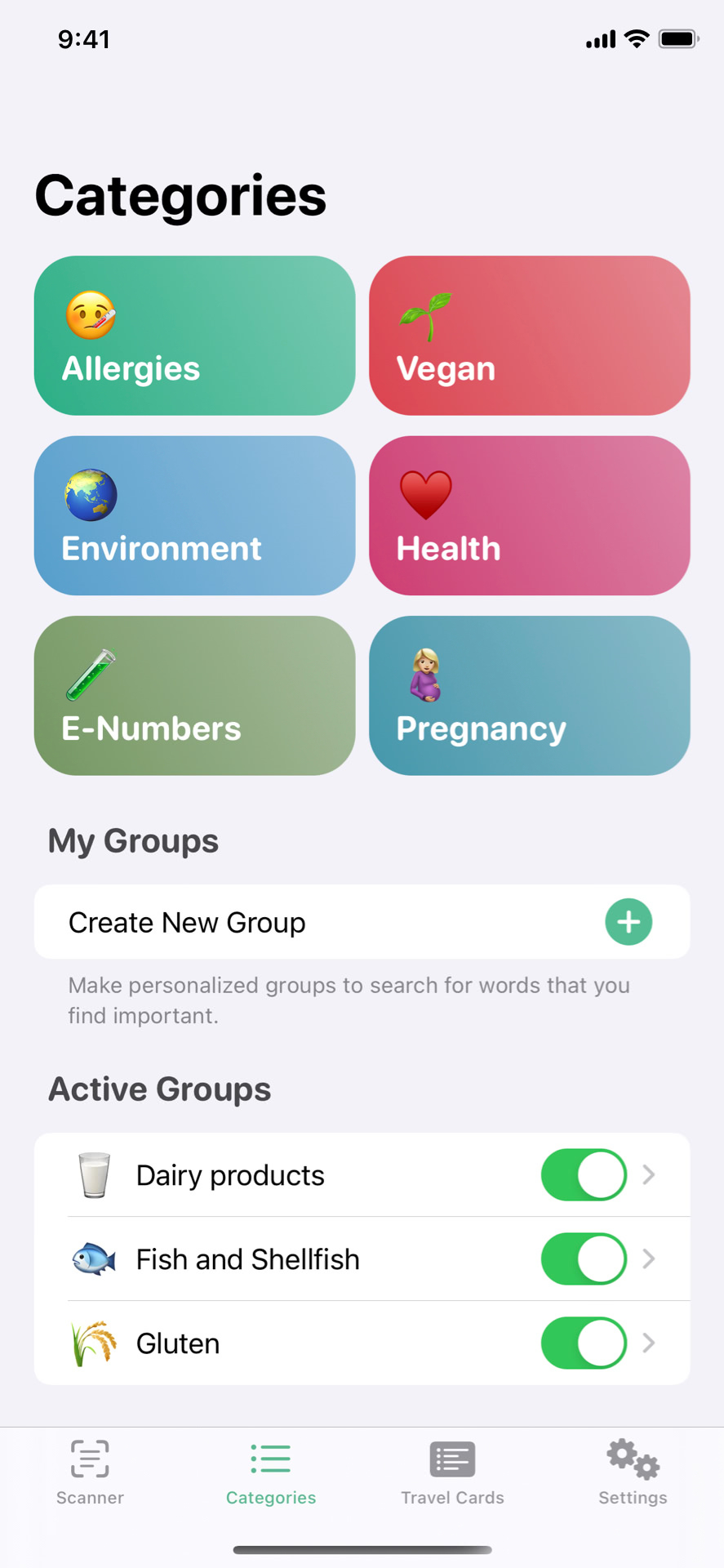Open Fish and Shellfish details via chevron
The width and height of the screenshot is (724, 1568).
click(649, 1258)
